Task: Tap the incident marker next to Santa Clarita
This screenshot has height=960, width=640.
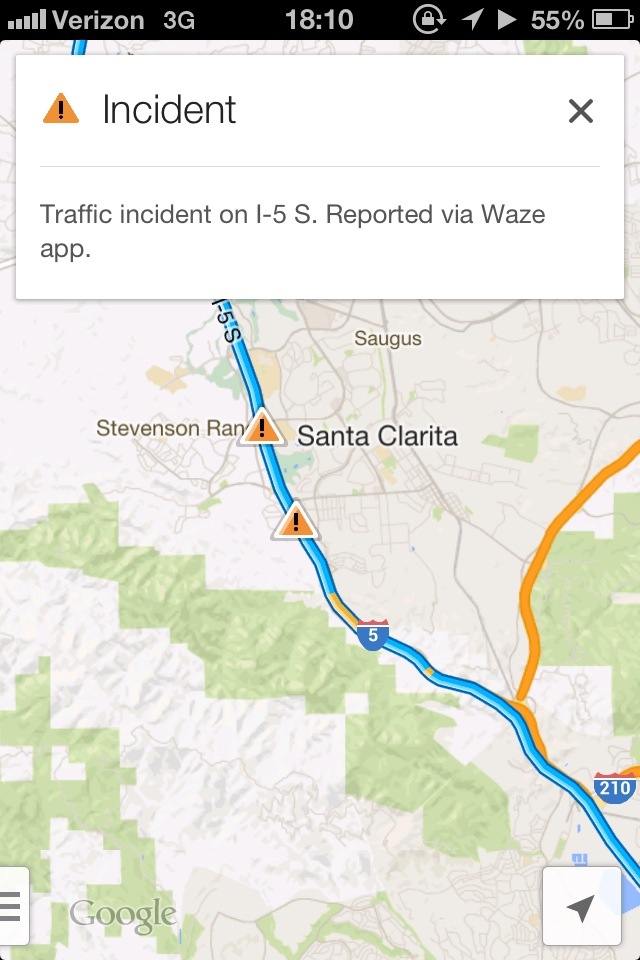Action: point(261,428)
